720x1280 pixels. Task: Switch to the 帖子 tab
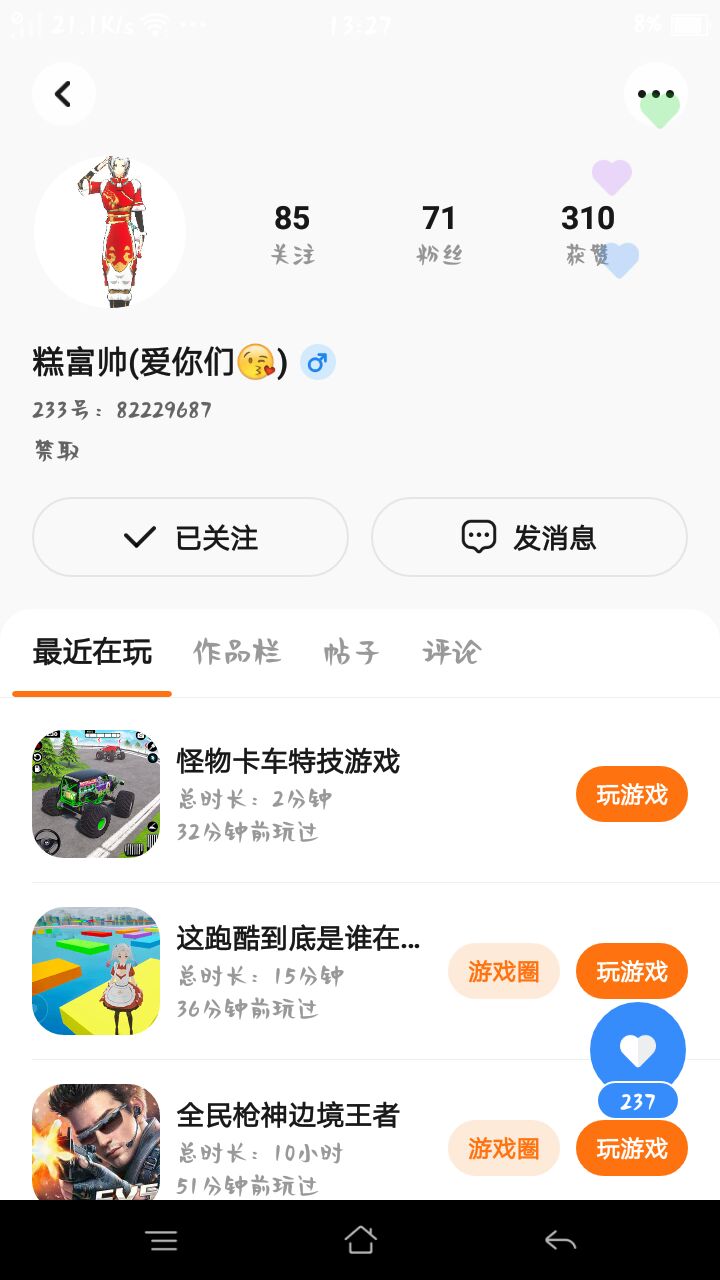[x=351, y=652]
